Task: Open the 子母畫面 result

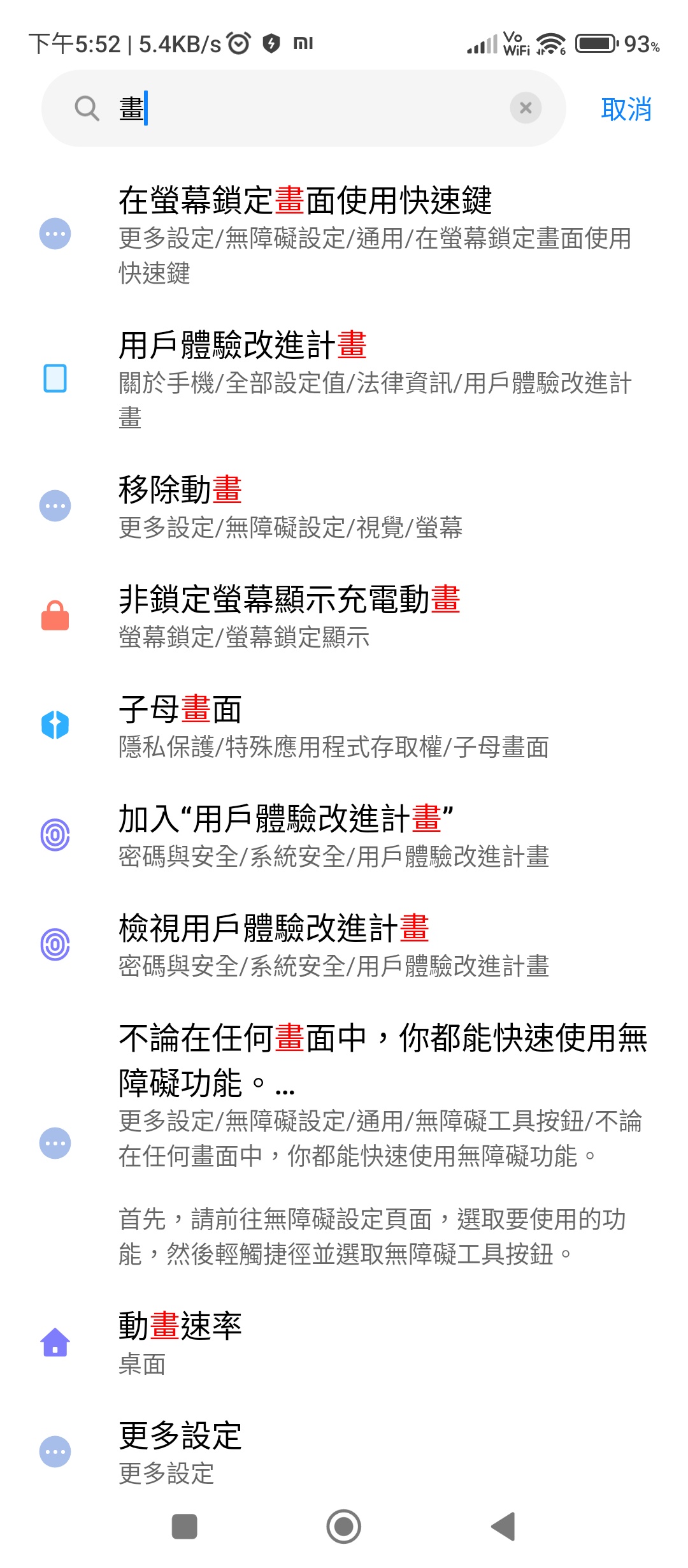Action: [344, 725]
